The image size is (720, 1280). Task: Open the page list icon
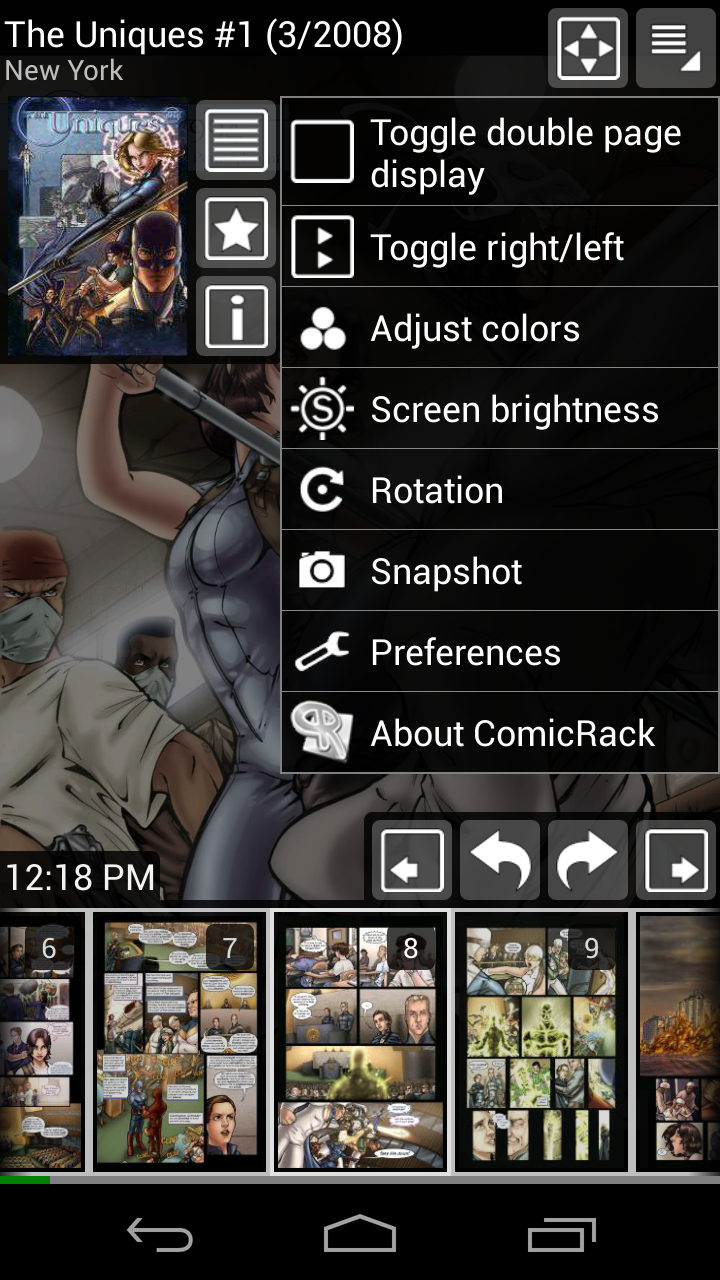[236, 141]
